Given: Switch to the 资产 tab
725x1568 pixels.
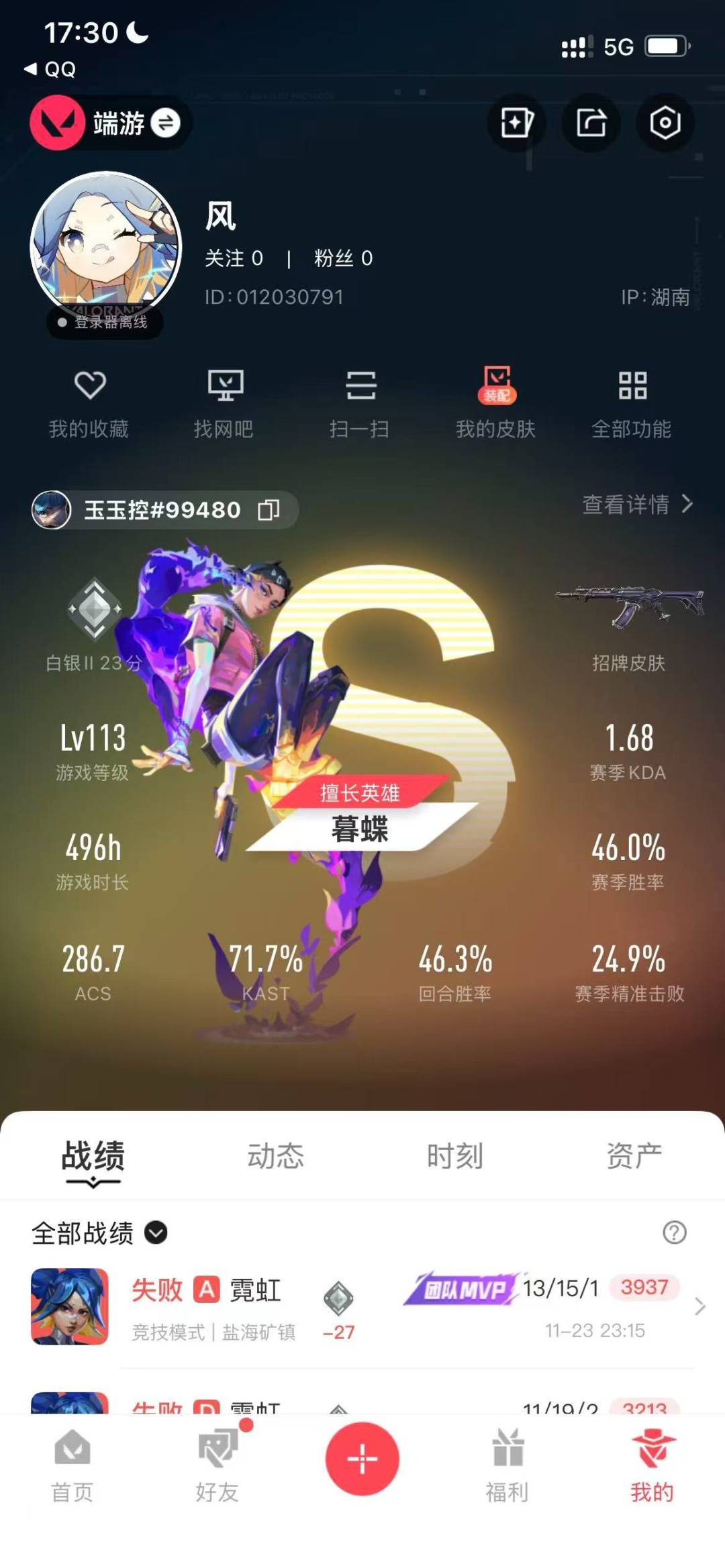Looking at the screenshot, I should pyautogui.click(x=634, y=1156).
